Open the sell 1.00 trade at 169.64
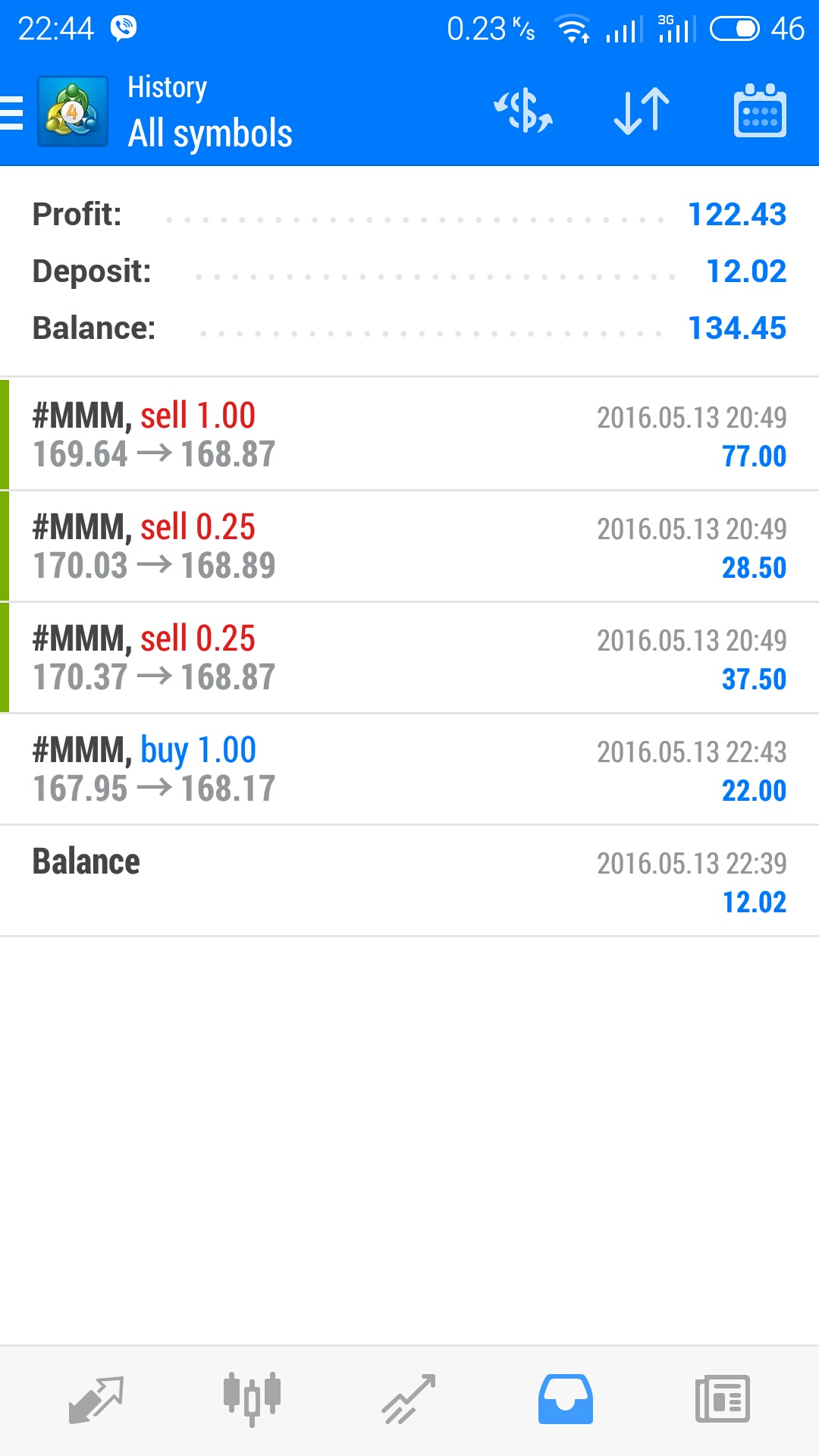This screenshot has height=1456, width=819. 409,435
